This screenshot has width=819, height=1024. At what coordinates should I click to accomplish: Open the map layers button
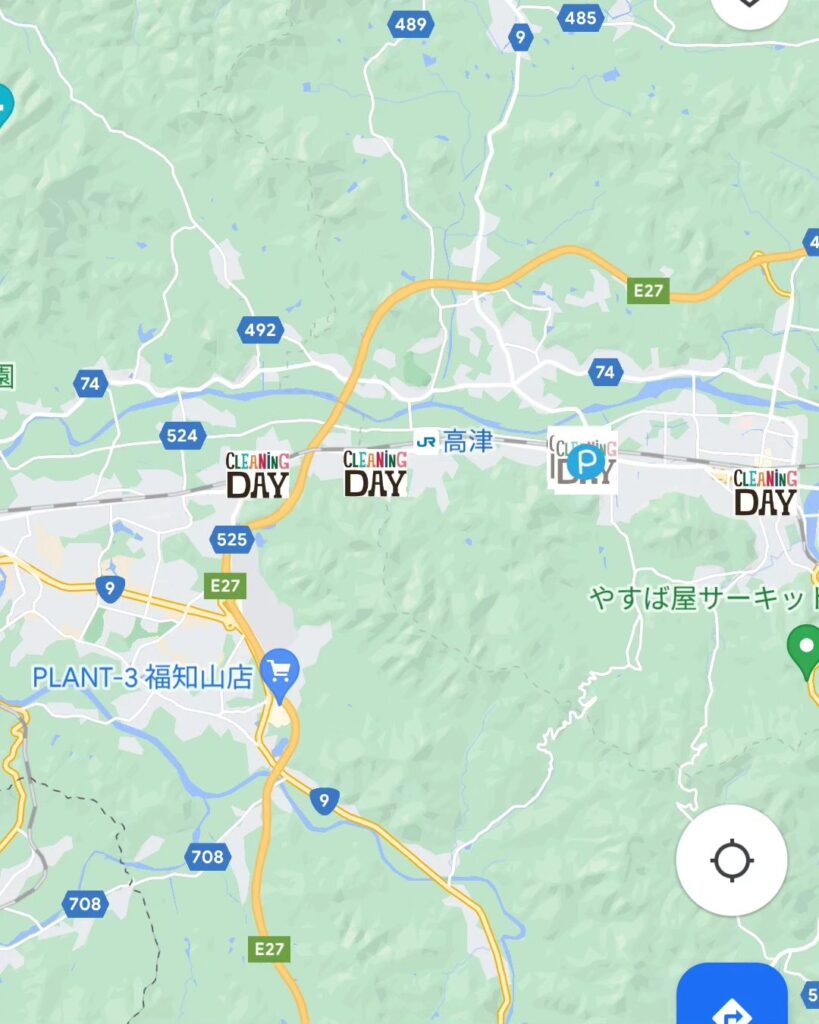[x=749, y=8]
